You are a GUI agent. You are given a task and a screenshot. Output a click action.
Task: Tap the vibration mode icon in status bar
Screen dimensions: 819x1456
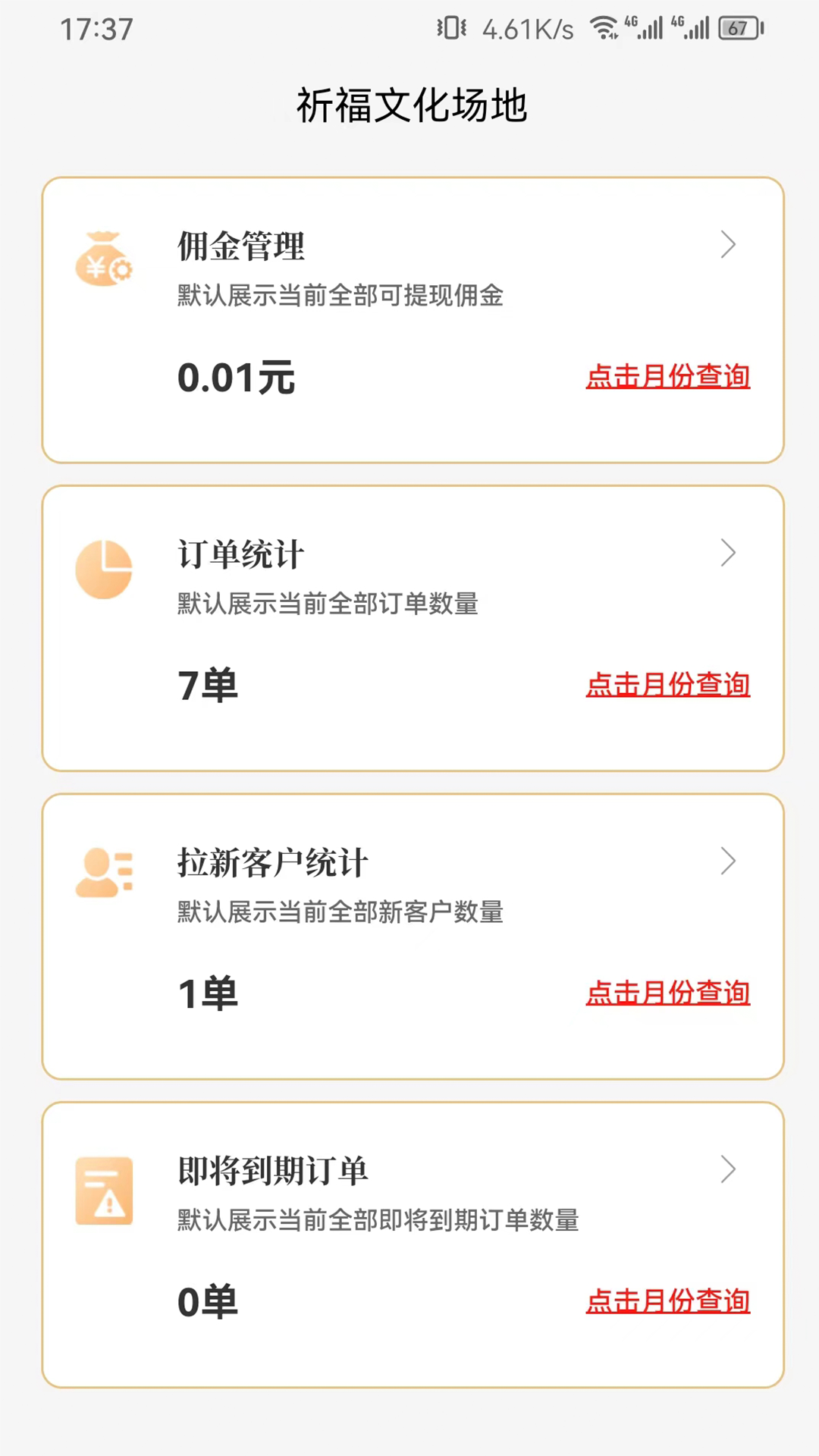coord(449,28)
